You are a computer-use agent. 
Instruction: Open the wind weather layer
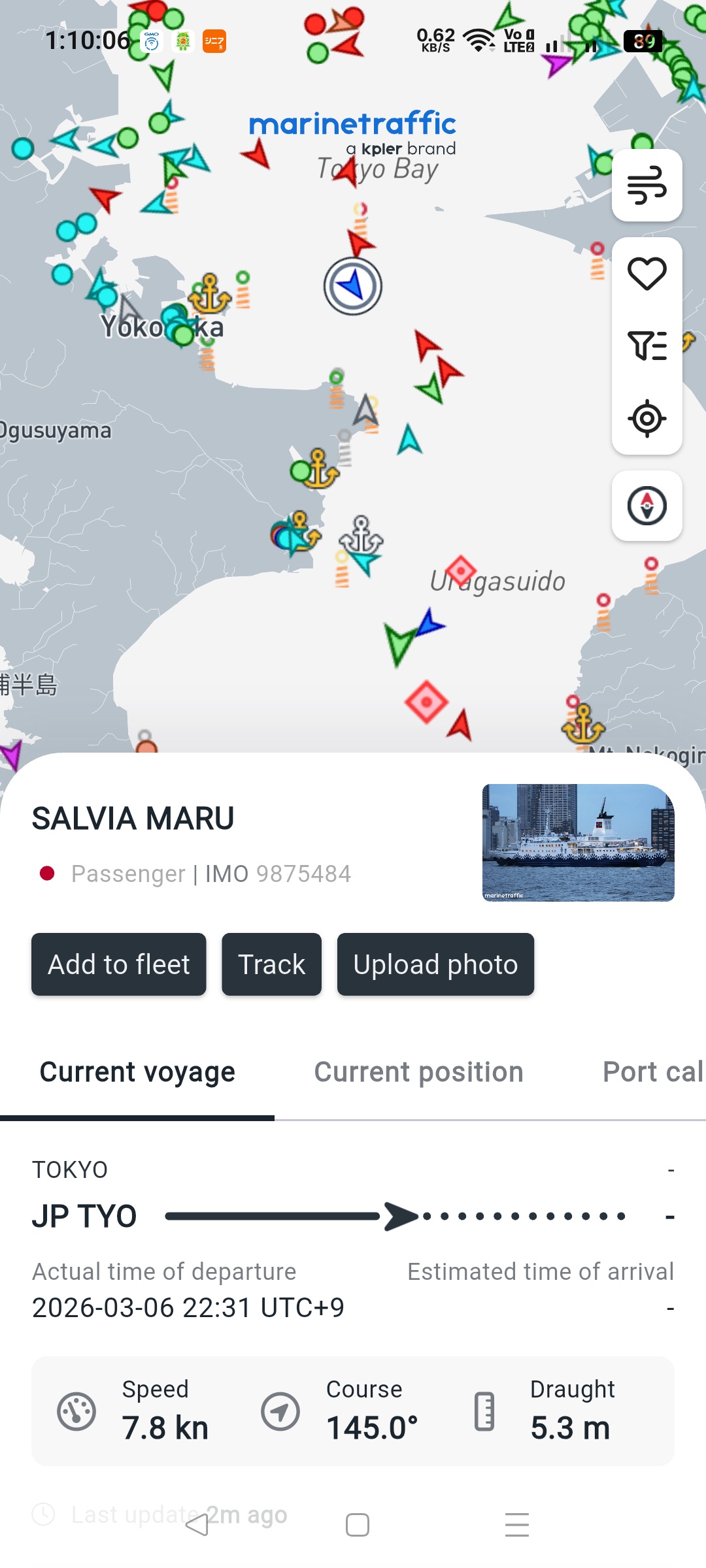coord(647,186)
